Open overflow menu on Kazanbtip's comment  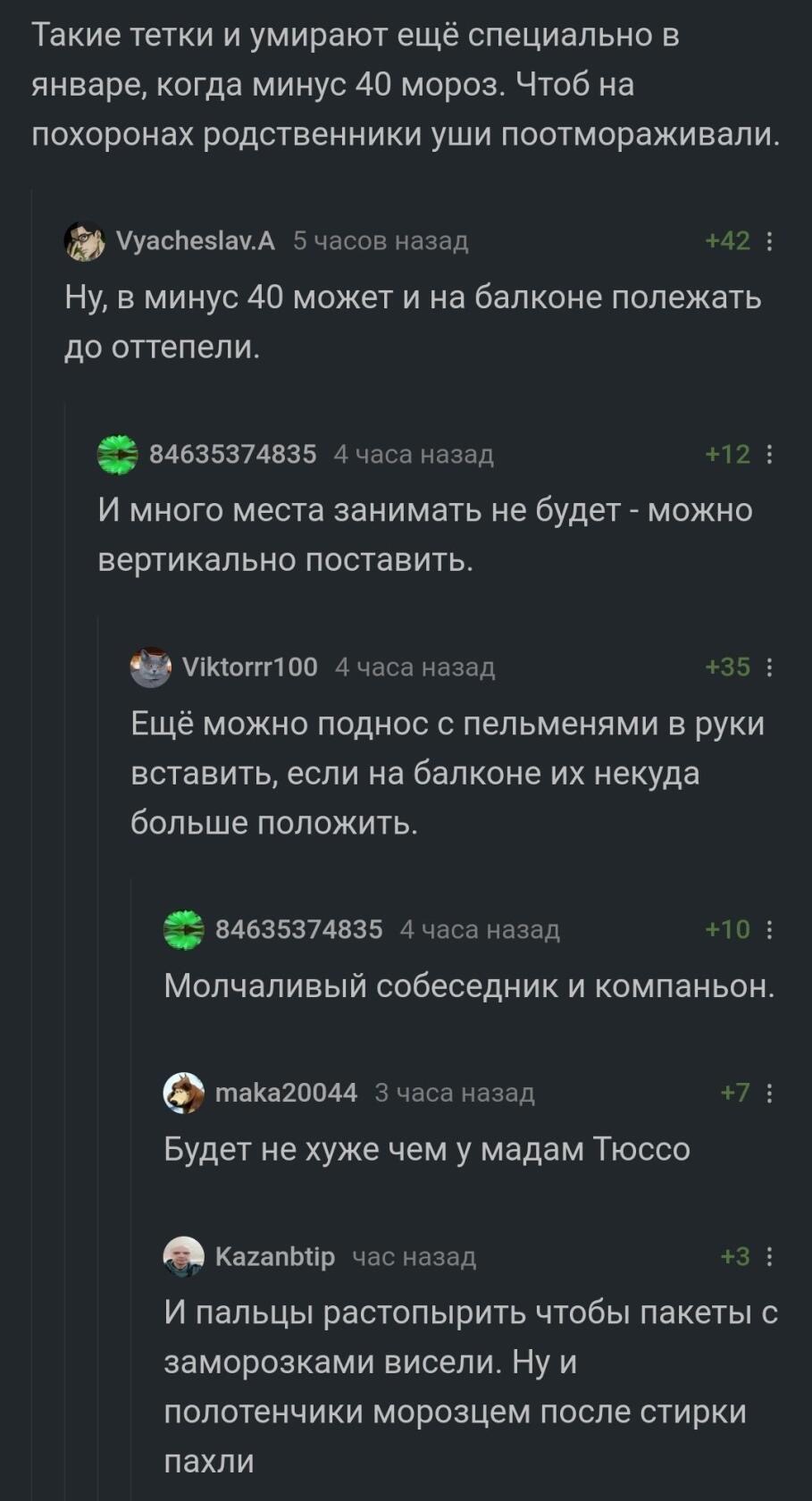click(x=770, y=1257)
